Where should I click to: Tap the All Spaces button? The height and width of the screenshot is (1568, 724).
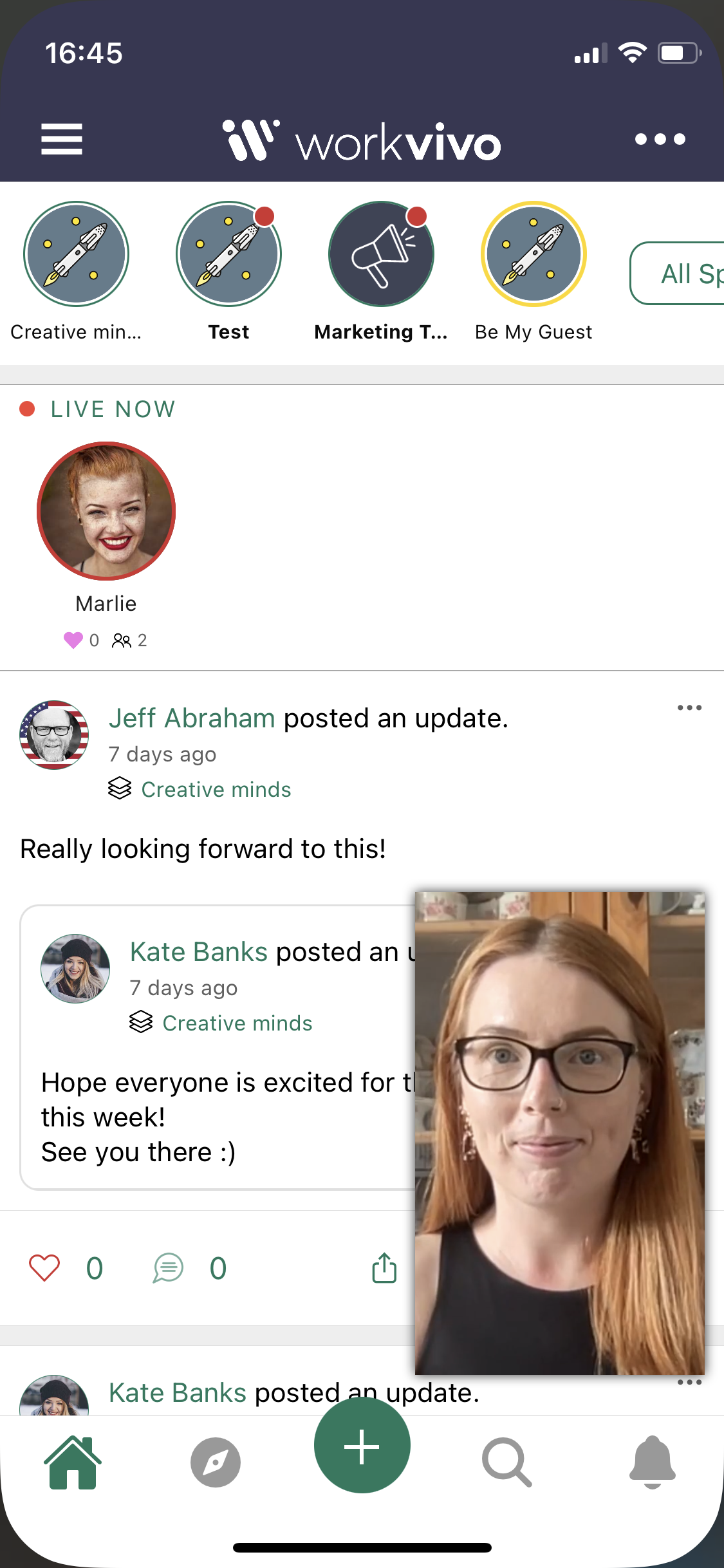pyautogui.click(x=677, y=273)
